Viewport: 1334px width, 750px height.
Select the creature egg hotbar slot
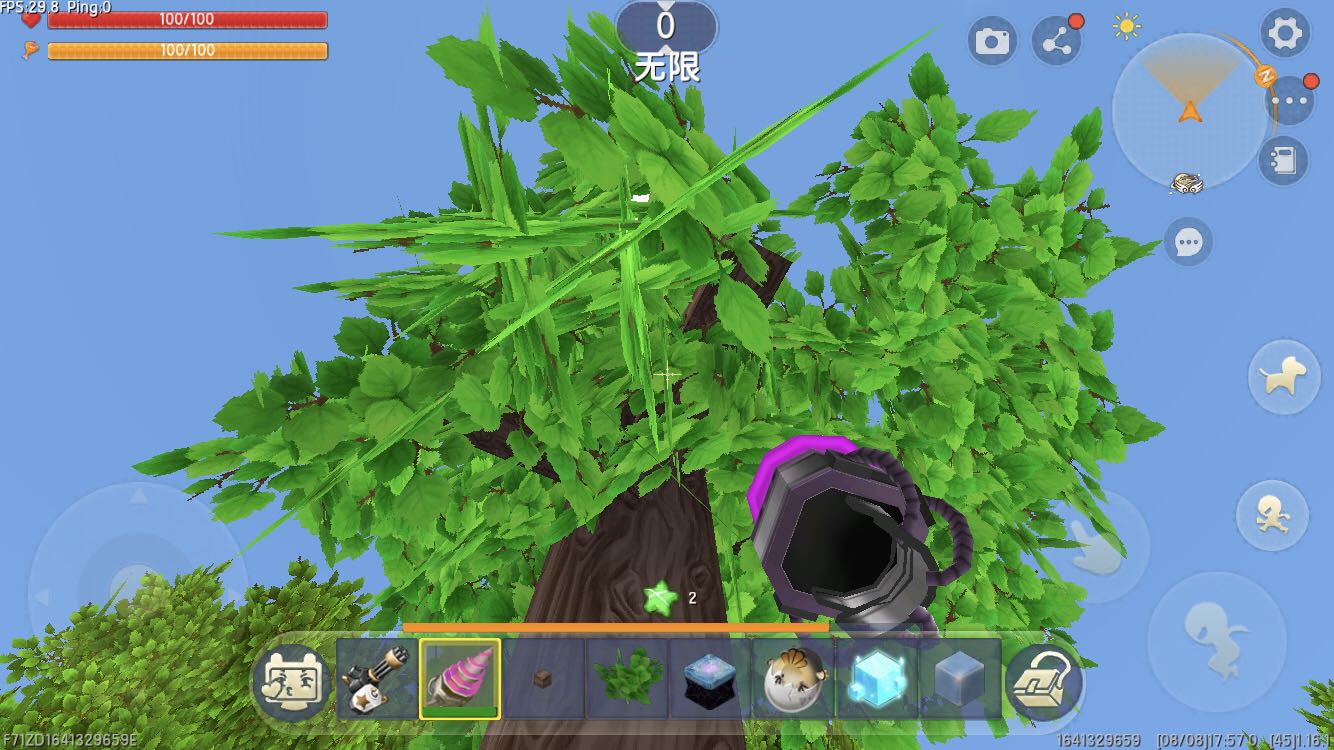point(792,679)
